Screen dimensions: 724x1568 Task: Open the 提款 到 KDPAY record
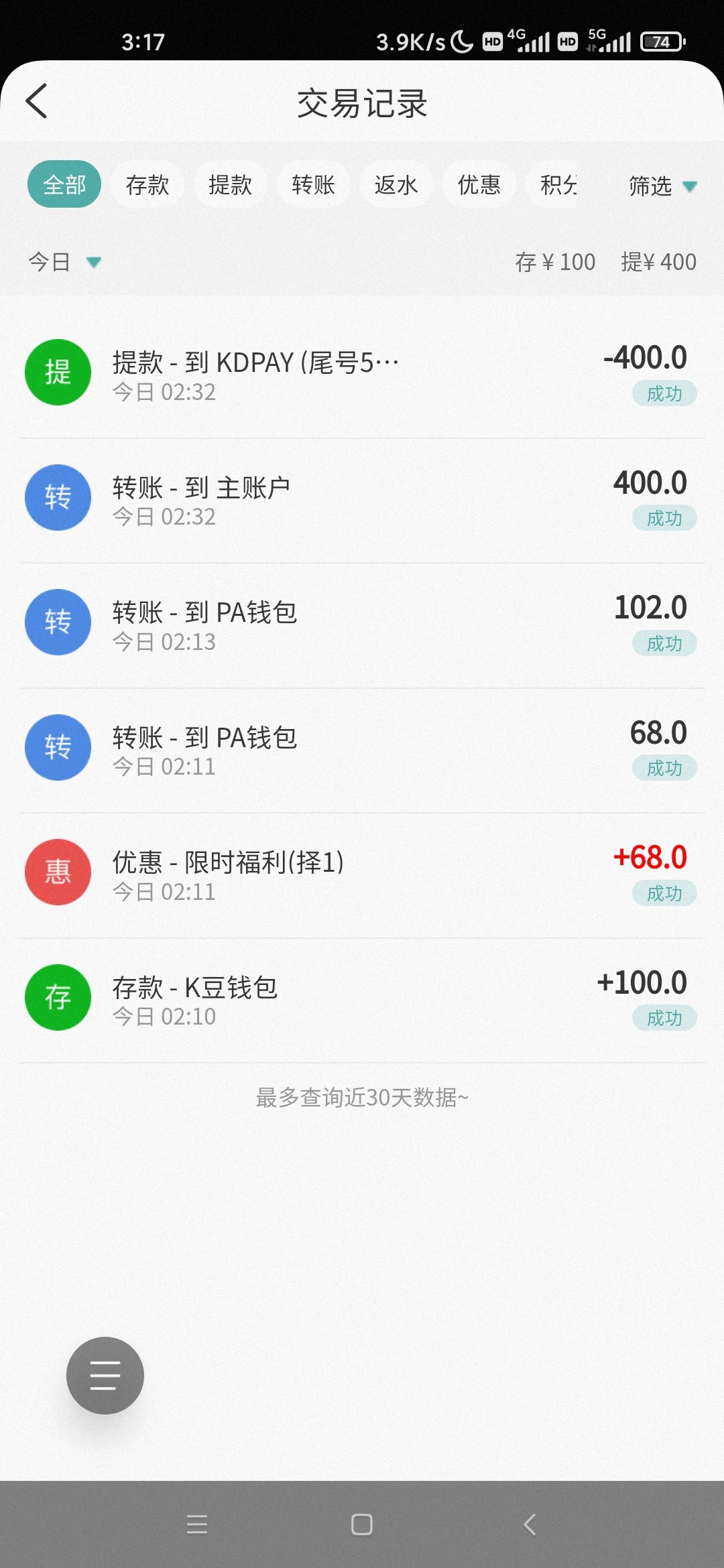click(x=362, y=374)
